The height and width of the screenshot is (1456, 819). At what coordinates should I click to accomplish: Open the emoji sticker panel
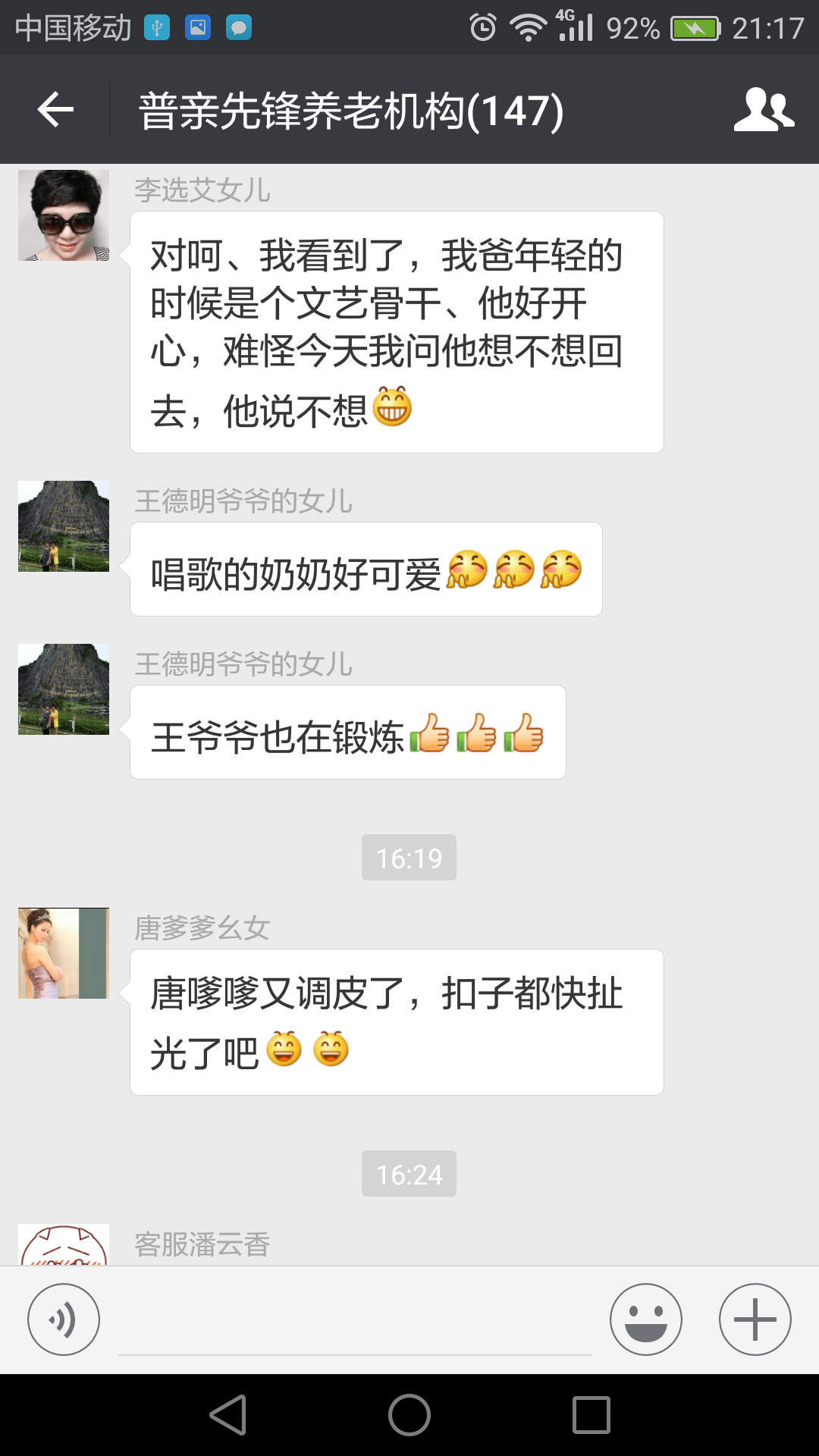tap(646, 1319)
